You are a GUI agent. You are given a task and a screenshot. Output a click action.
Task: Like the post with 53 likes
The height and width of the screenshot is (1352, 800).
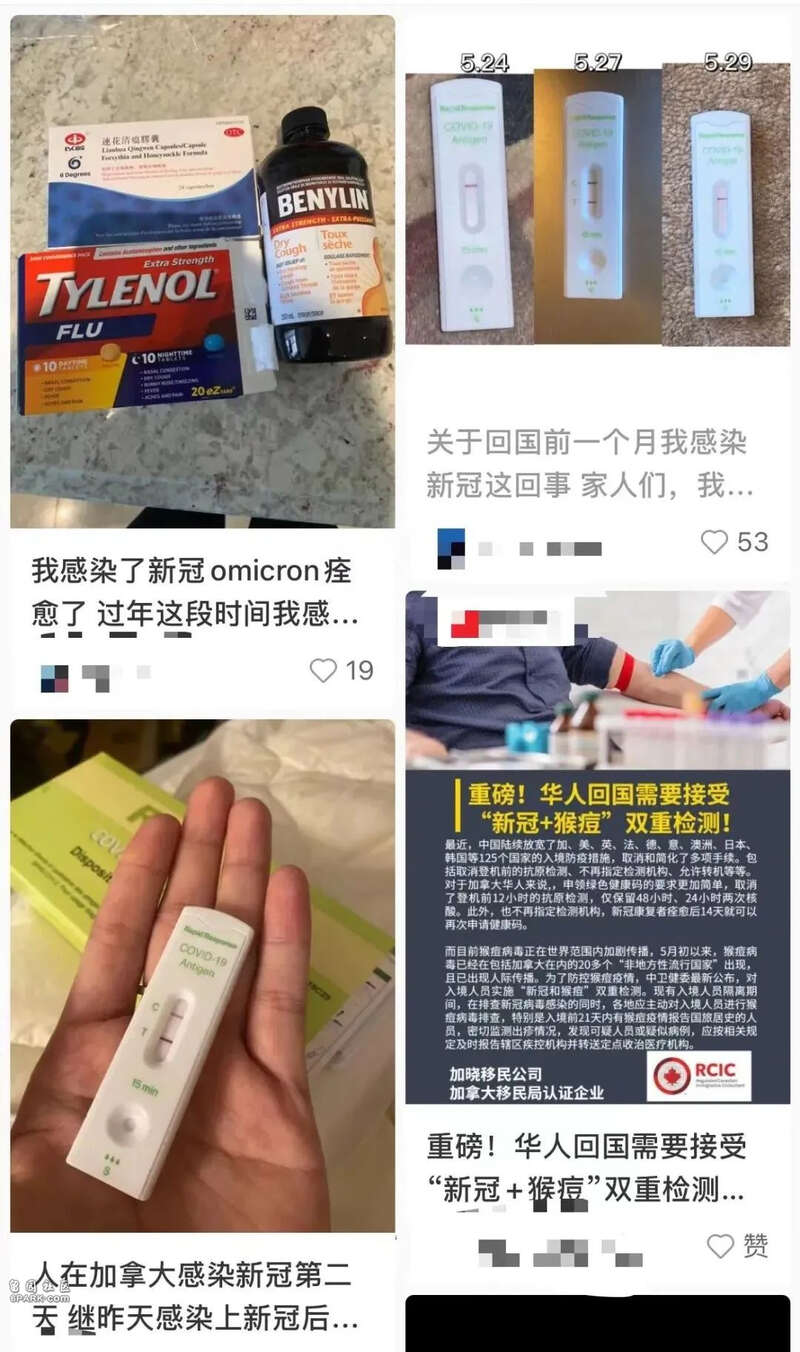714,542
